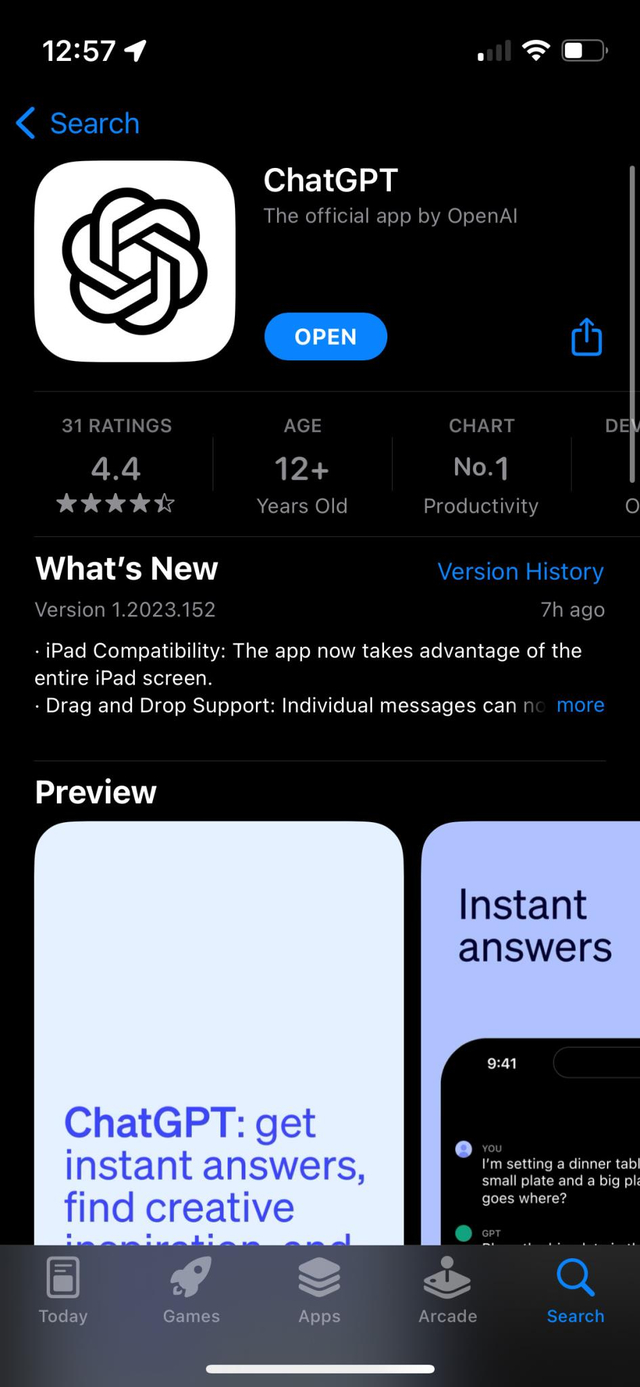640x1387 pixels.
Task: Switch to the Arcade tab
Action: [447, 1291]
